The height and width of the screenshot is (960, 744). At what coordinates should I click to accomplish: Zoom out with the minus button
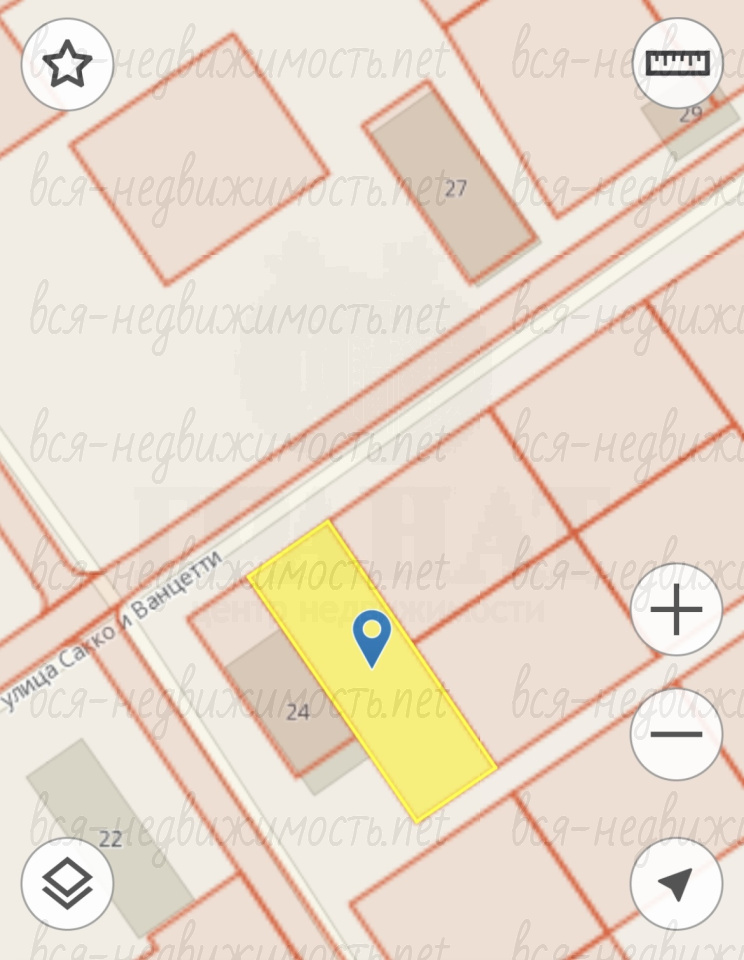click(x=676, y=734)
